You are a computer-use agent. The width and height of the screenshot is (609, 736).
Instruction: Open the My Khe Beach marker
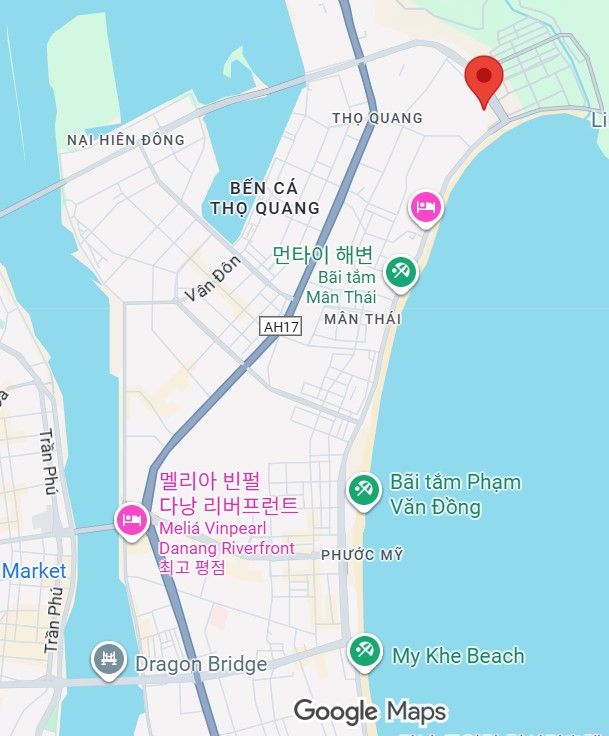pyautogui.click(x=363, y=652)
